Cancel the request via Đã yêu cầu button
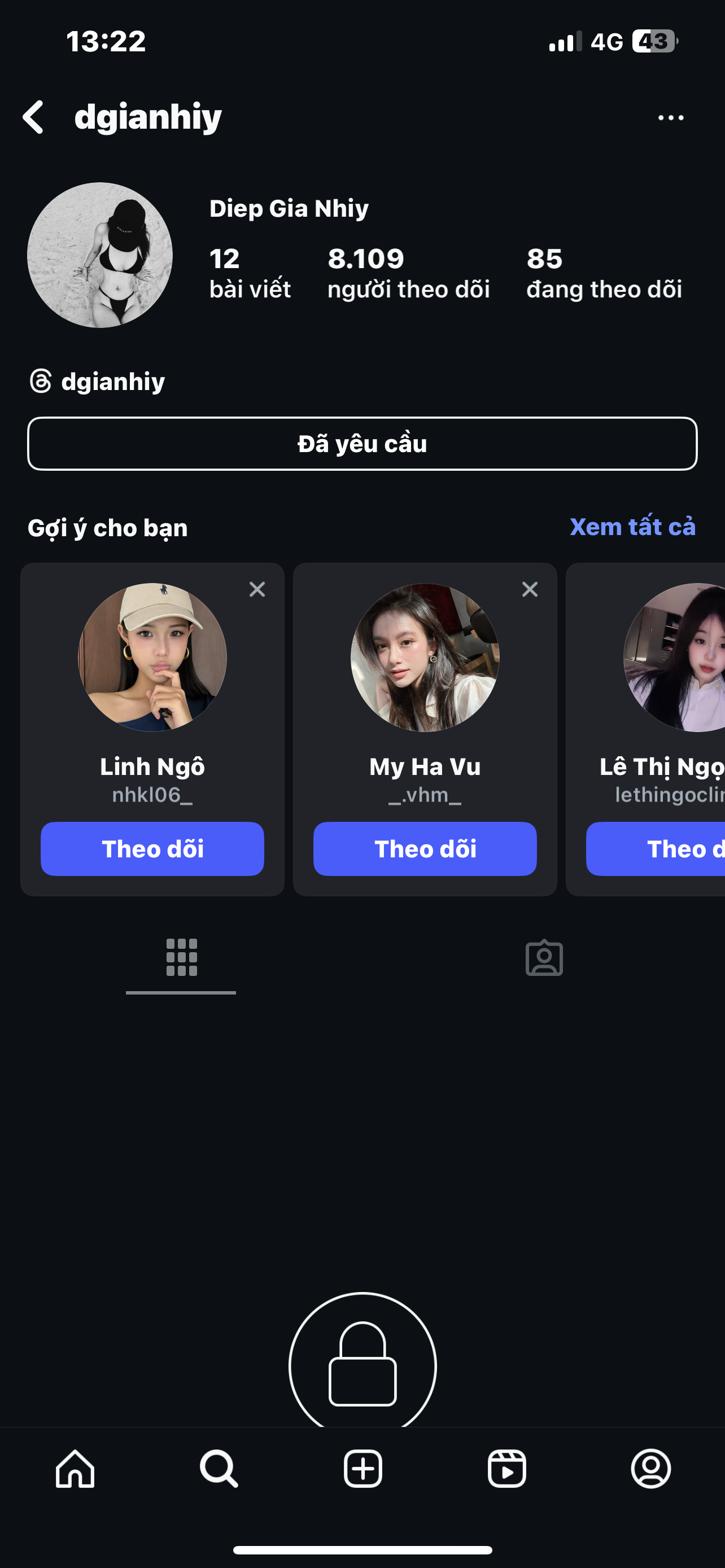The width and height of the screenshot is (725, 1568). [x=362, y=444]
